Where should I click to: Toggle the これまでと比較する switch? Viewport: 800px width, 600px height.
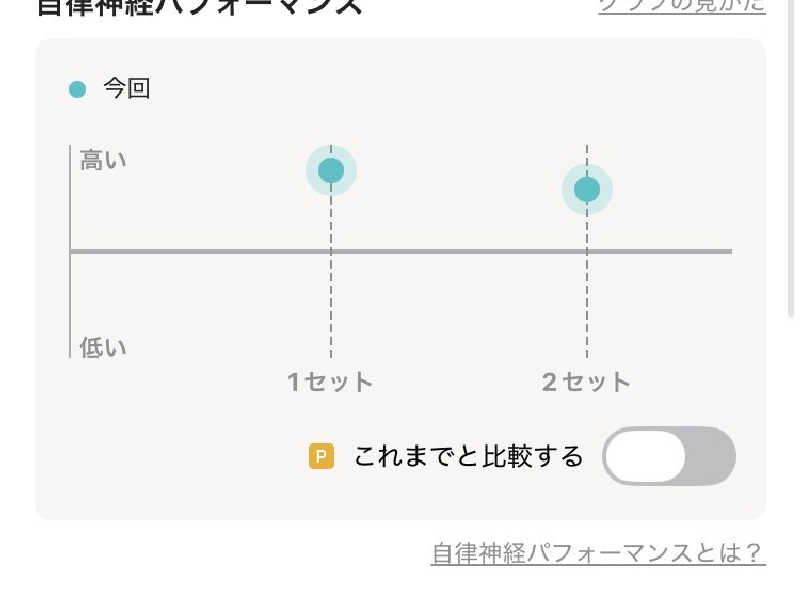point(669,457)
